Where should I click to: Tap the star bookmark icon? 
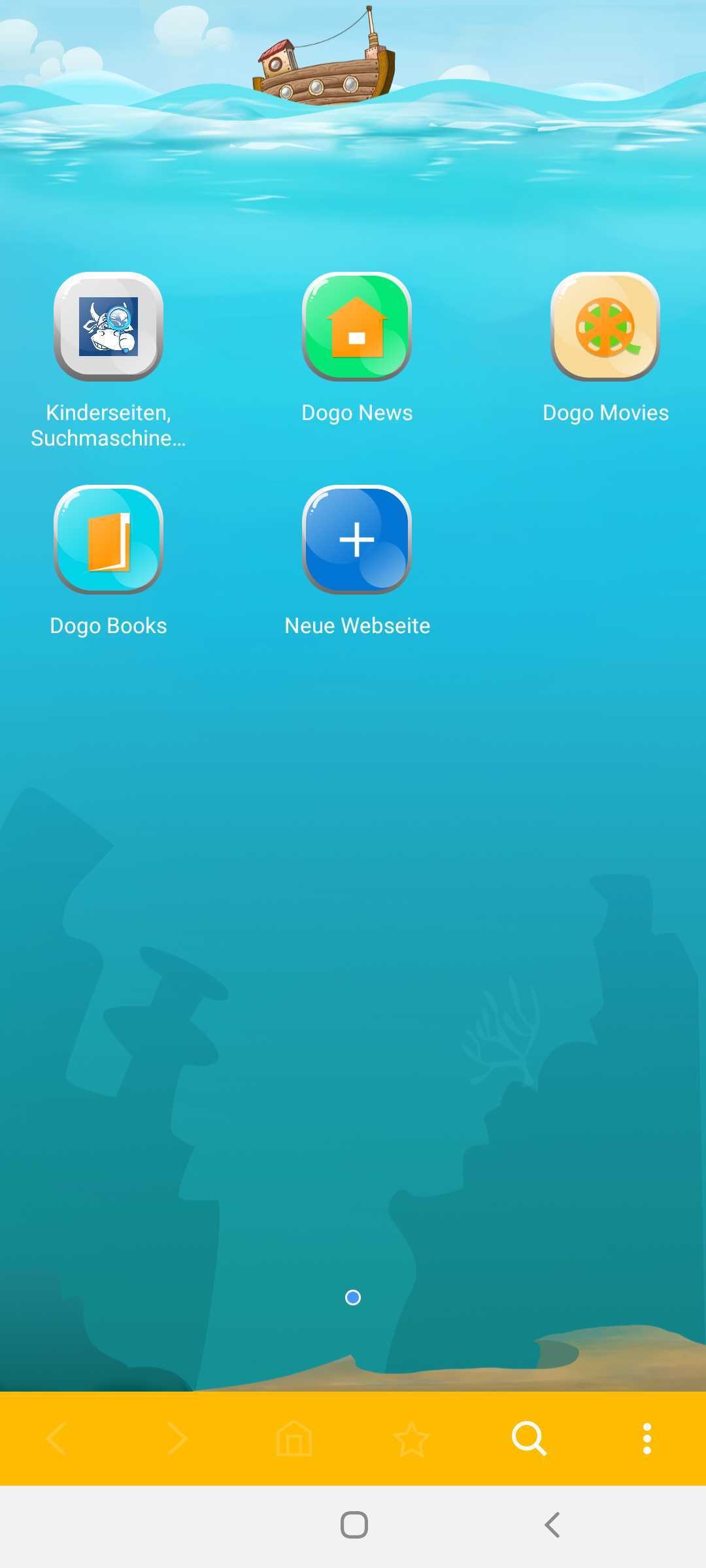(412, 1439)
